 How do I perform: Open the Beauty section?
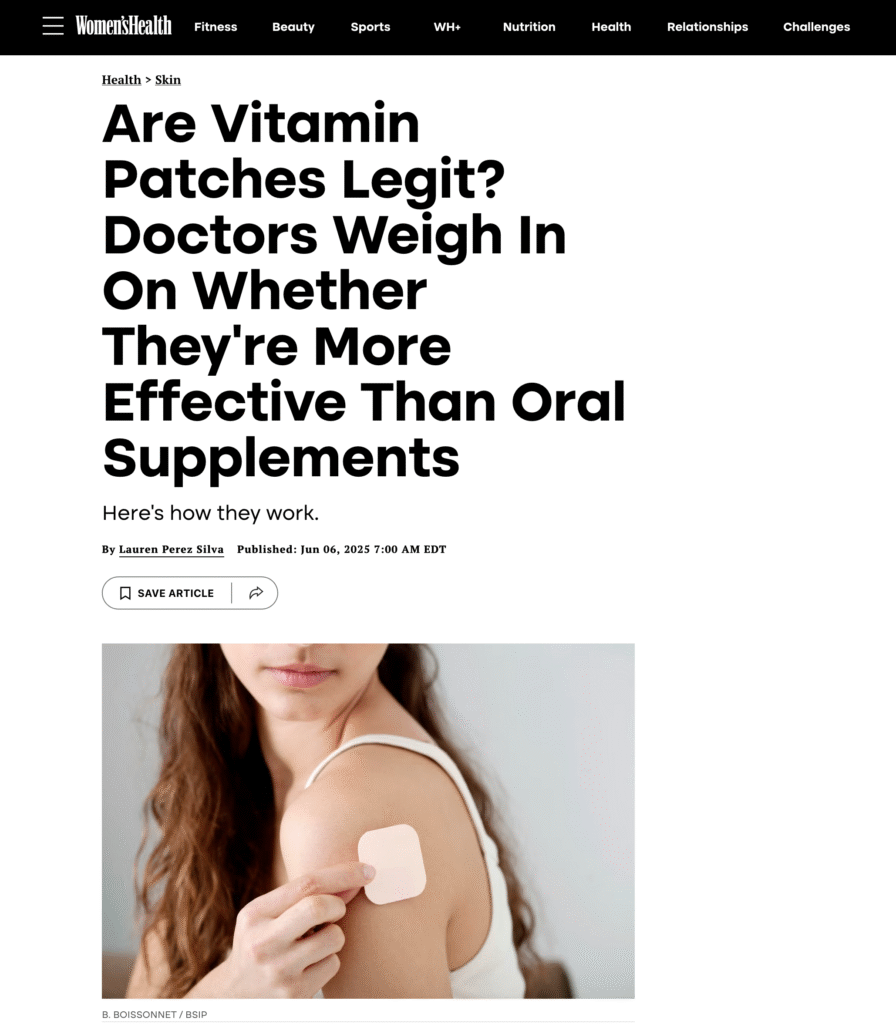293,27
